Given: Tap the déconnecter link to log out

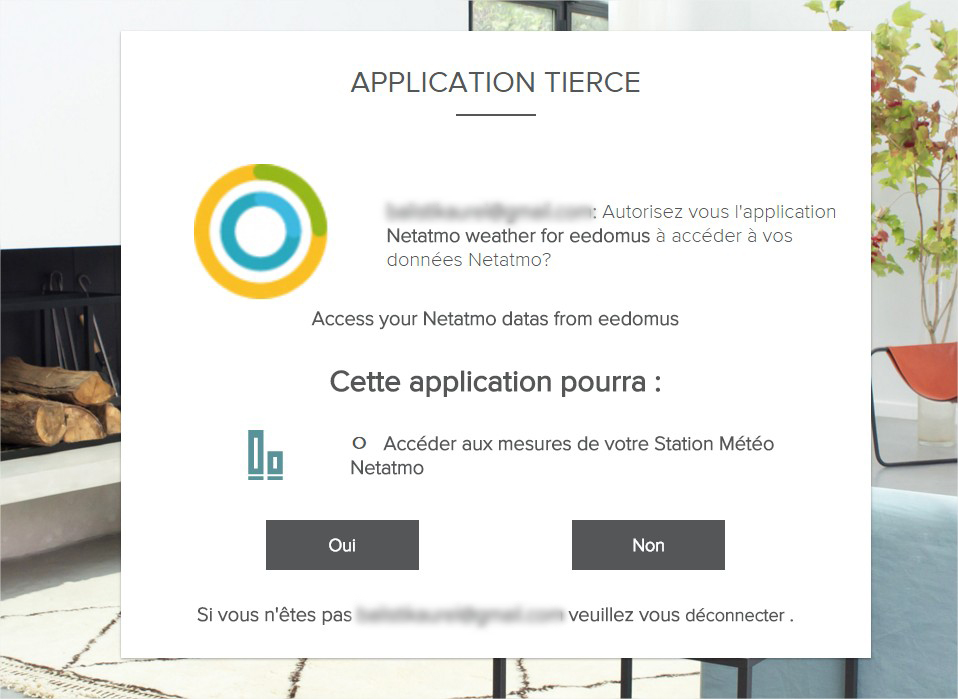Looking at the screenshot, I should [735, 615].
